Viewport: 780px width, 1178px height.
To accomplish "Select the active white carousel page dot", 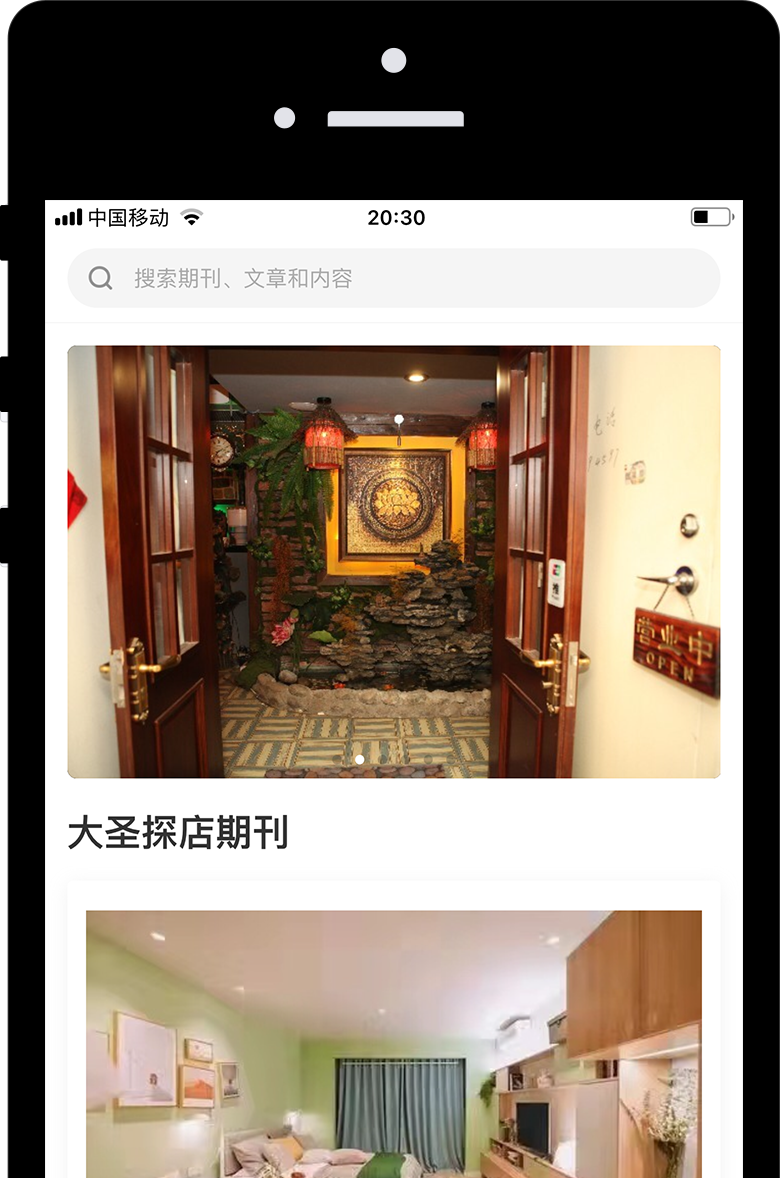I will (x=360, y=759).
